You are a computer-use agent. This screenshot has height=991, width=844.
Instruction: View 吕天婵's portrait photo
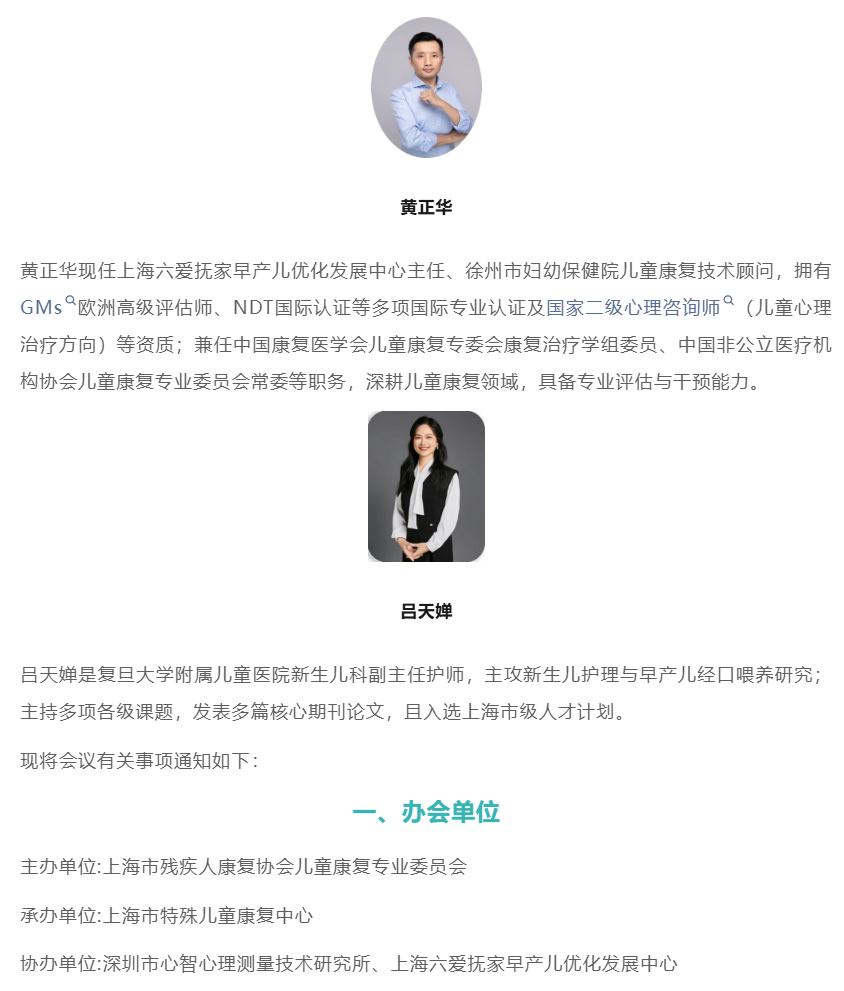click(x=426, y=486)
